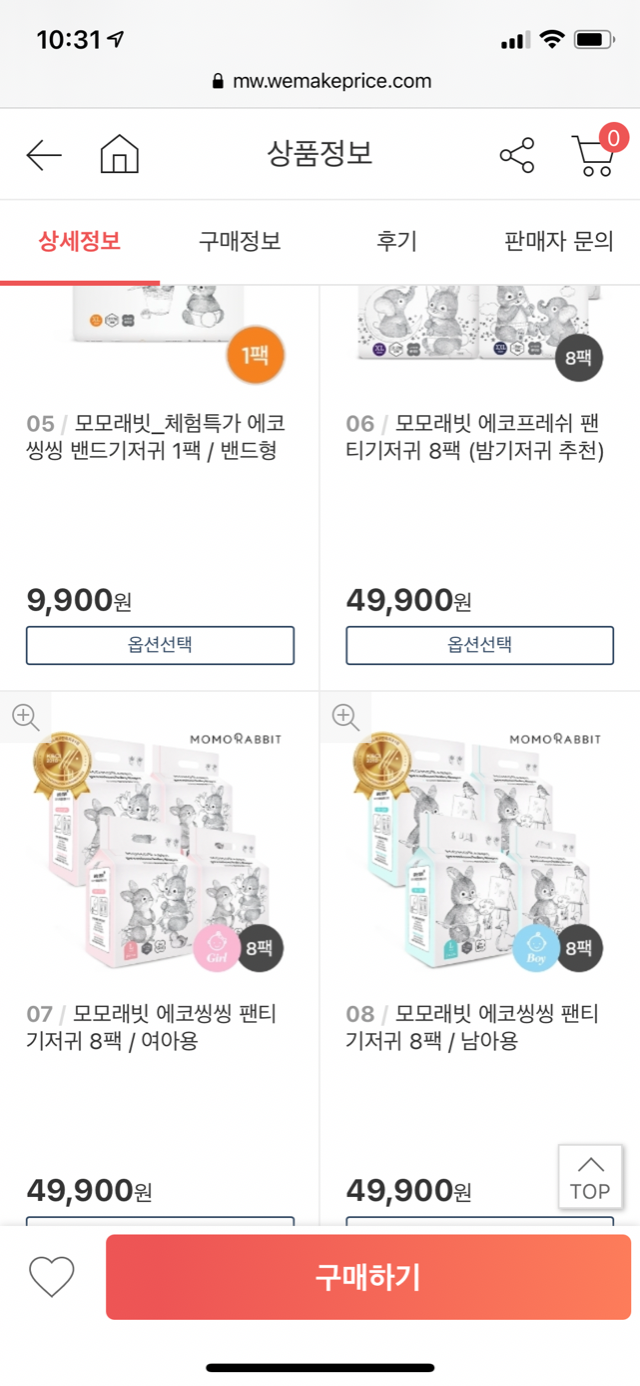Tap the 구매하기 purchase button
Screen dimensions: 640x1386
pos(368,1277)
